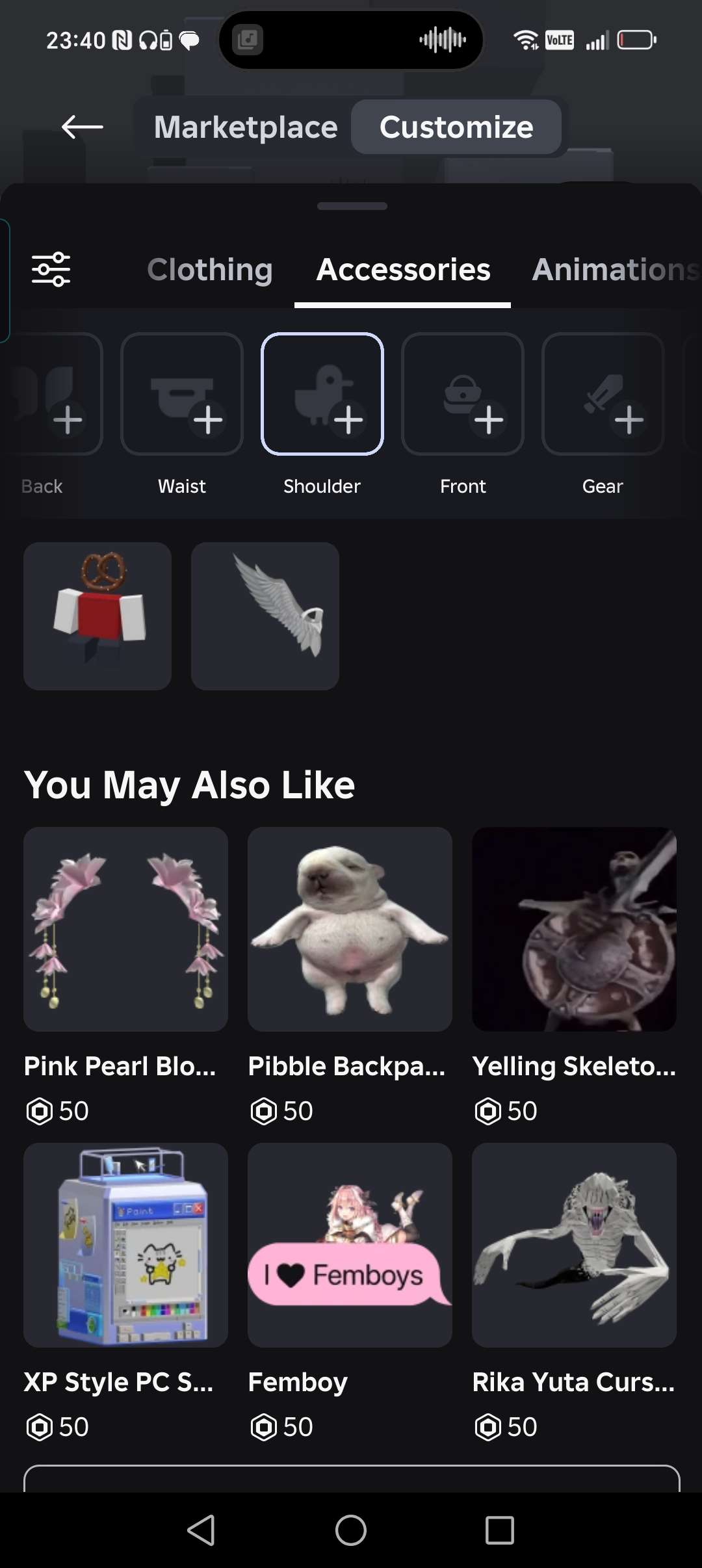View the Rika Yuta Curse item
Viewport: 702px width, 1568px height.
tap(574, 1245)
